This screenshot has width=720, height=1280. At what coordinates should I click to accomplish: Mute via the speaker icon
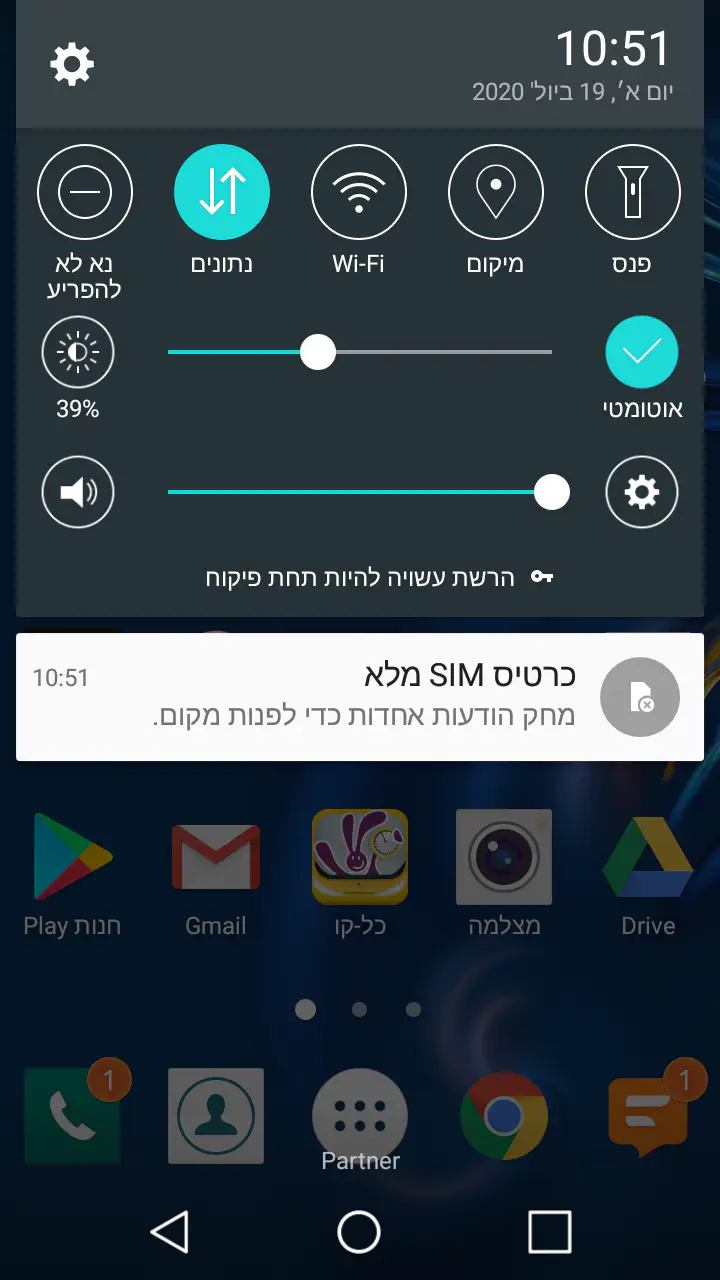click(78, 492)
